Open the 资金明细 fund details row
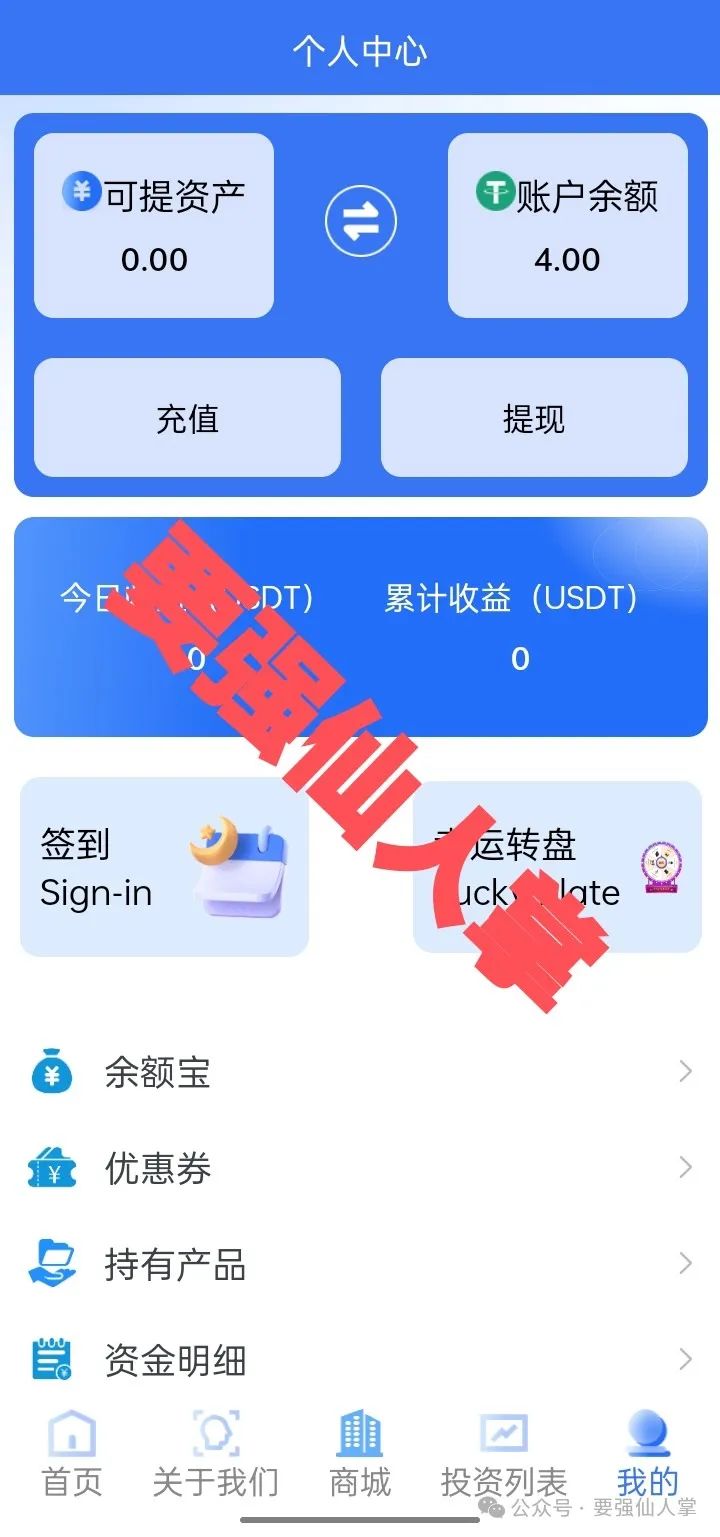The width and height of the screenshot is (720, 1537). pos(360,1360)
